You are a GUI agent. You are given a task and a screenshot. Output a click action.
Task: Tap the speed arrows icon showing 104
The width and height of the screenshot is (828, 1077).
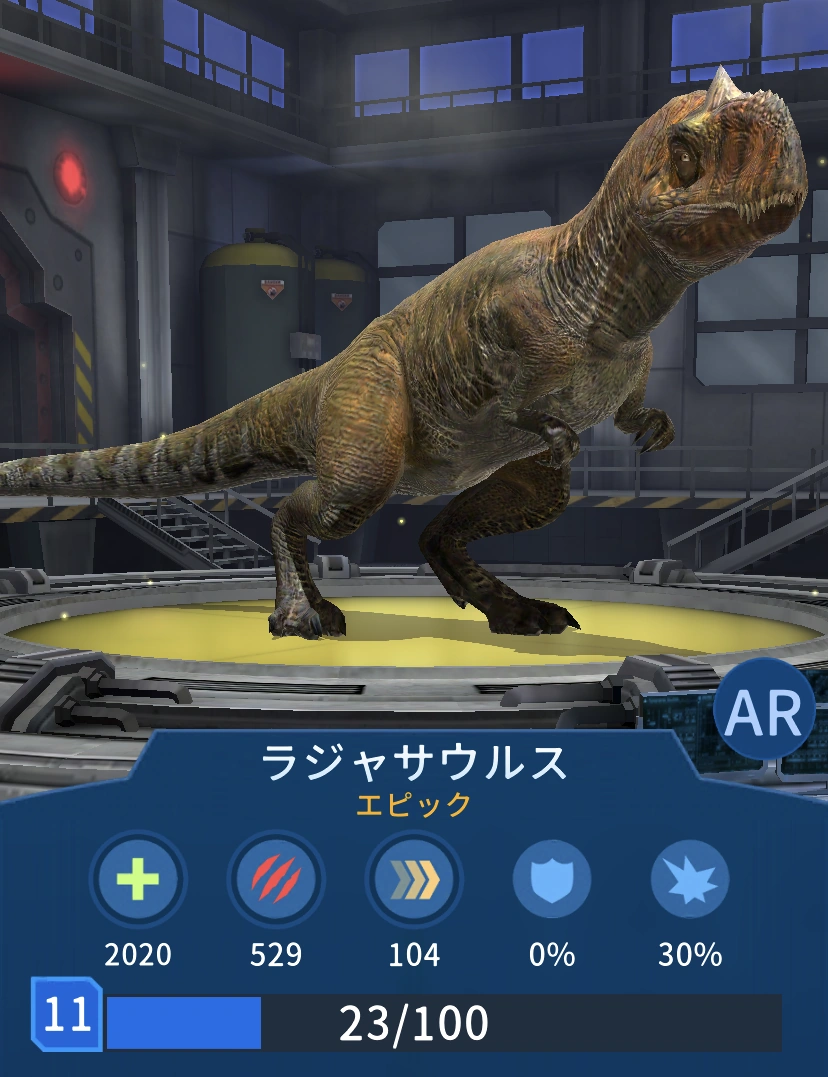[414, 879]
